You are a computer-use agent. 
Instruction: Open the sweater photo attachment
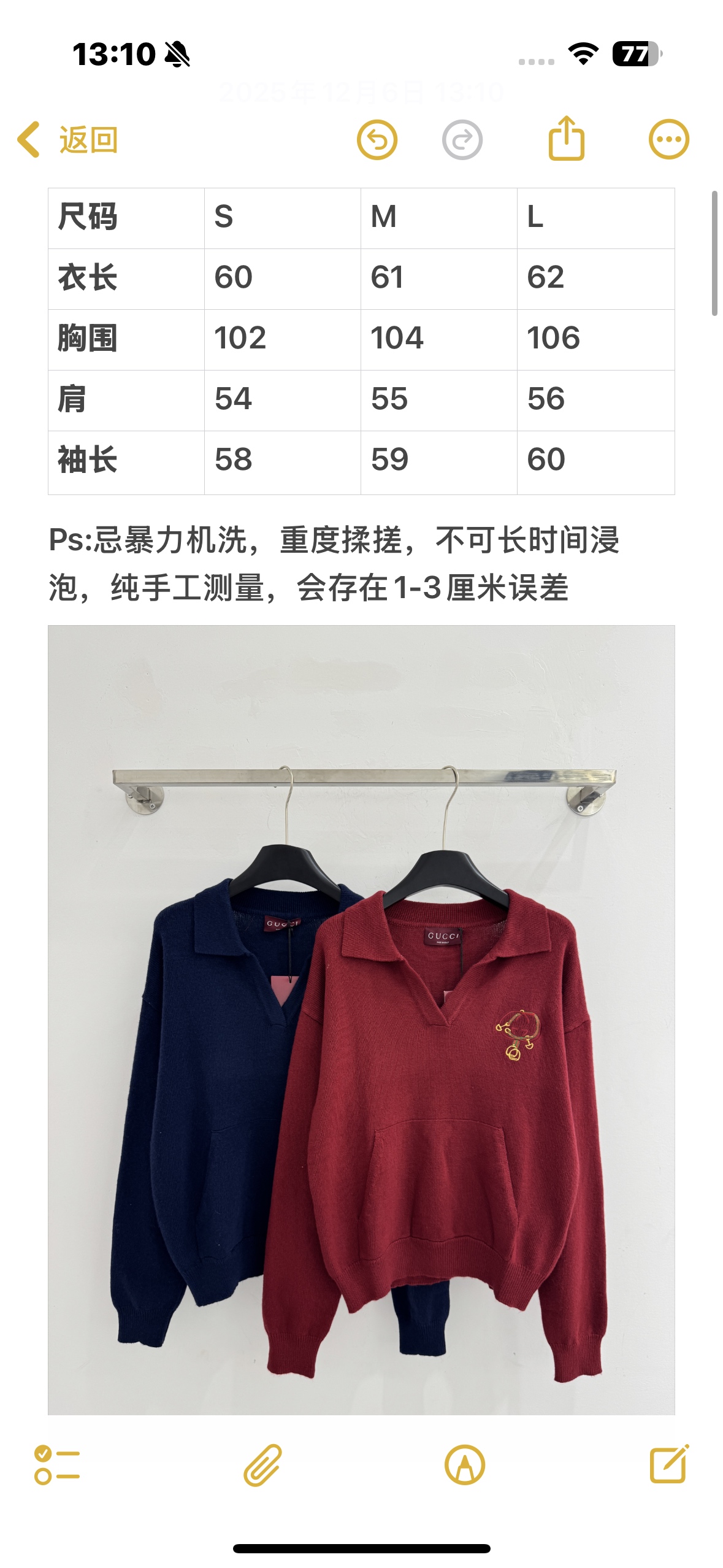361,1018
